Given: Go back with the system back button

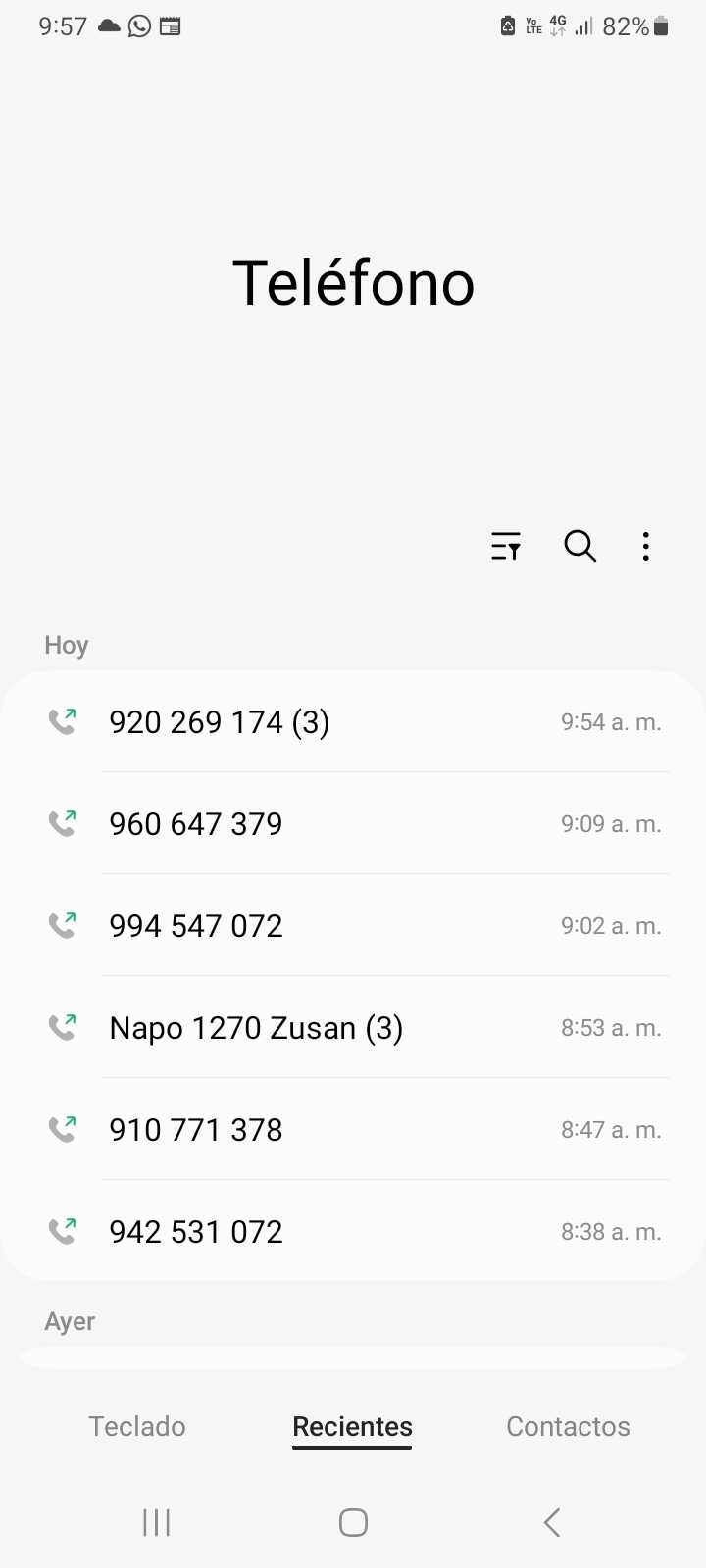Looking at the screenshot, I should pyautogui.click(x=552, y=1522).
